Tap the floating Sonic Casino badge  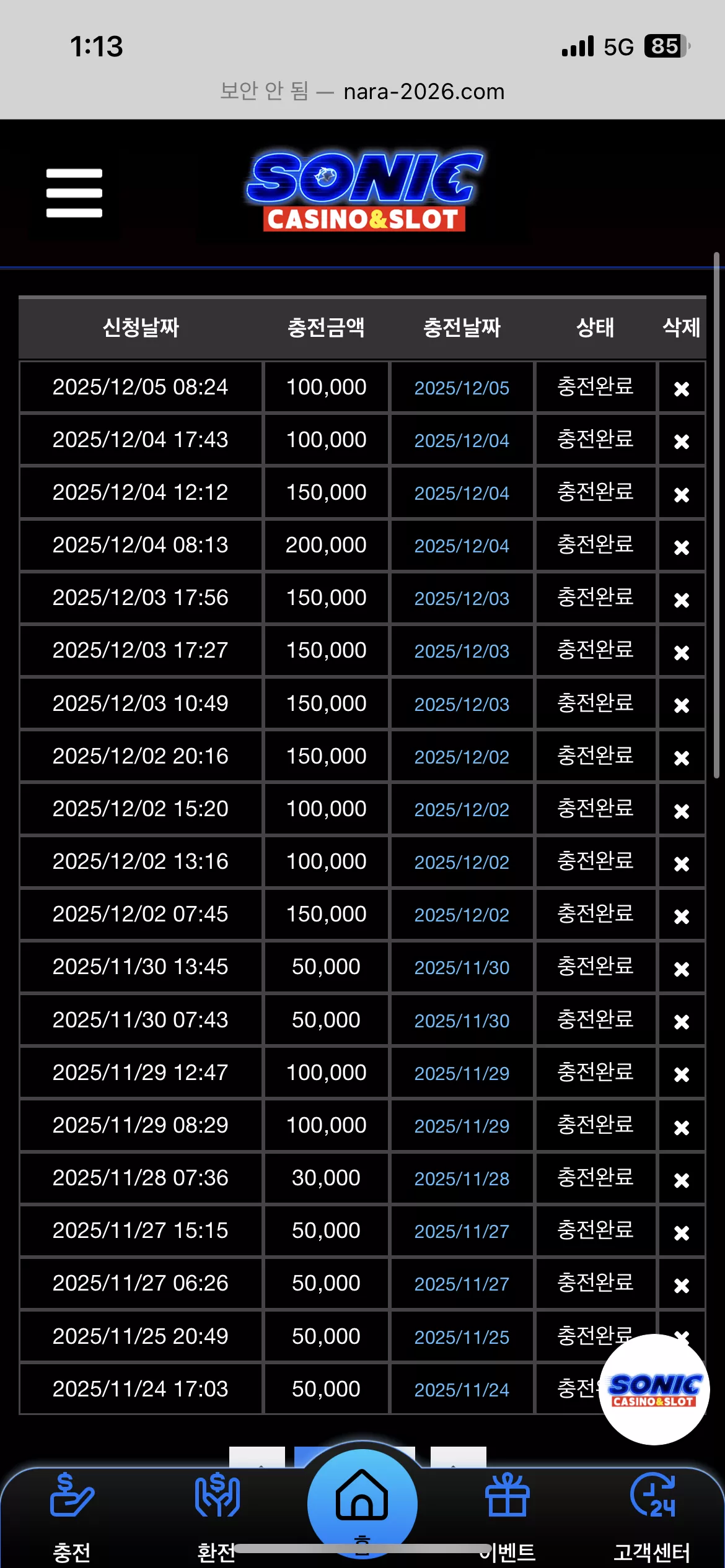point(654,1390)
